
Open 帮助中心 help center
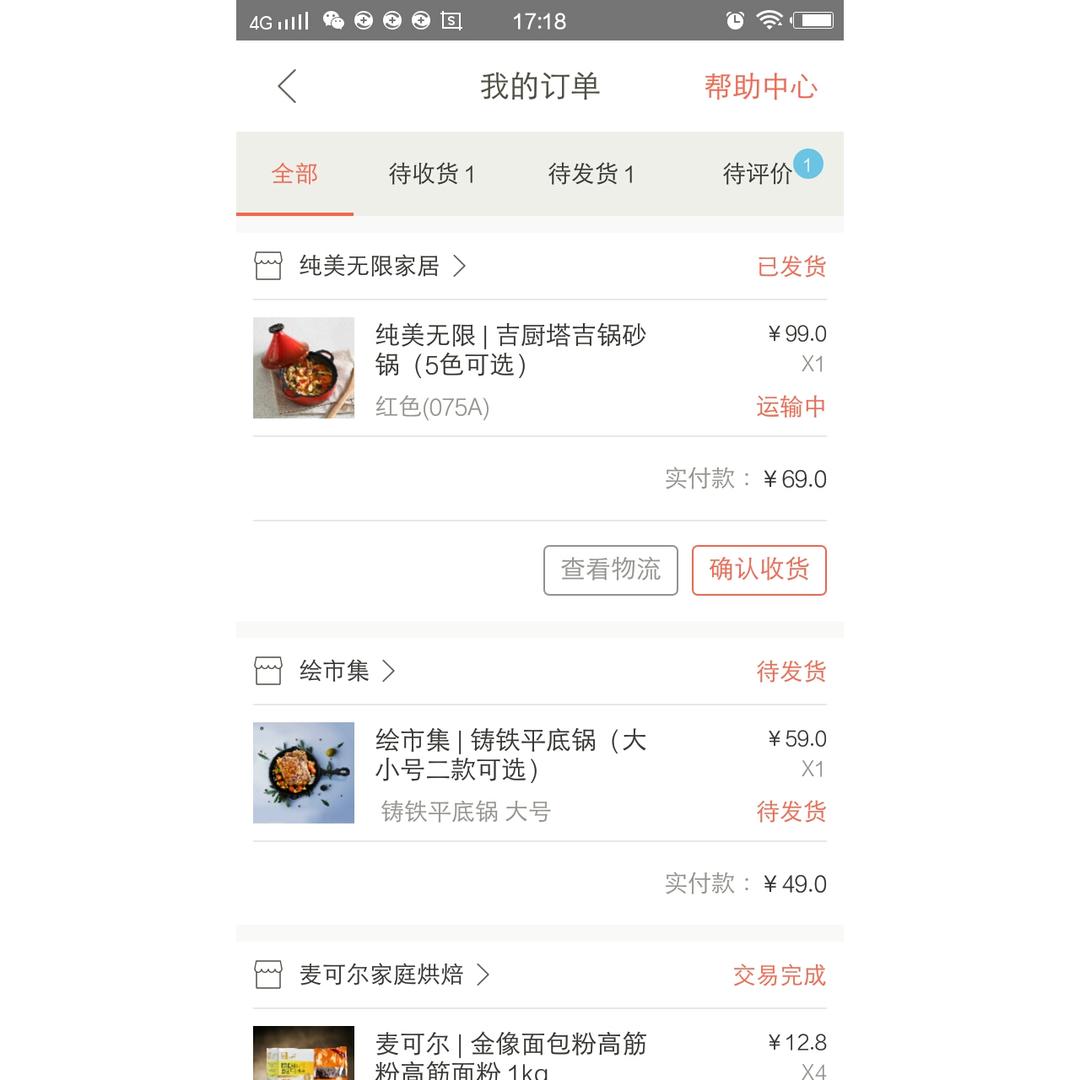760,87
